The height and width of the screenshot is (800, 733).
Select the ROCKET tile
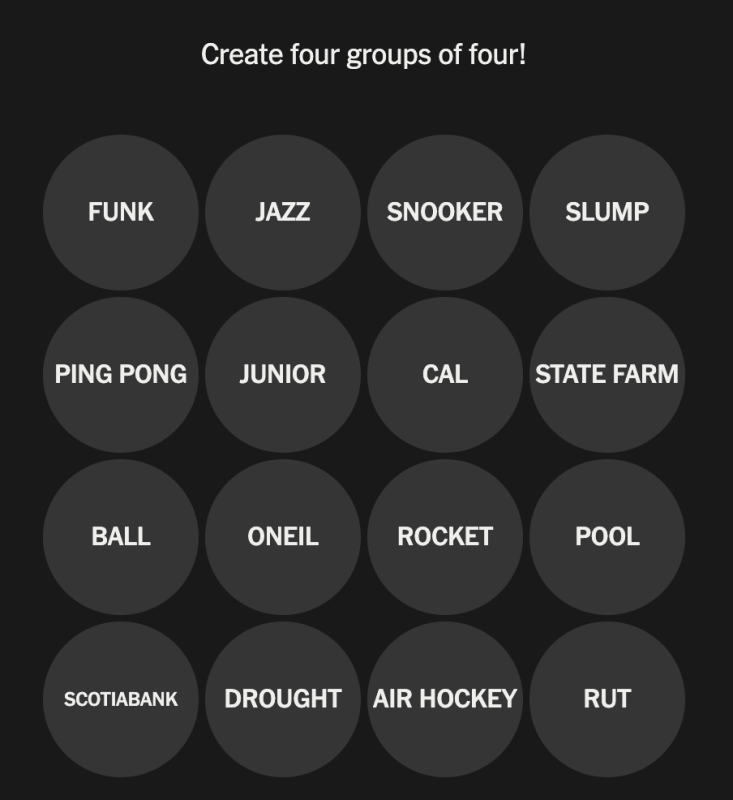[x=445, y=536]
